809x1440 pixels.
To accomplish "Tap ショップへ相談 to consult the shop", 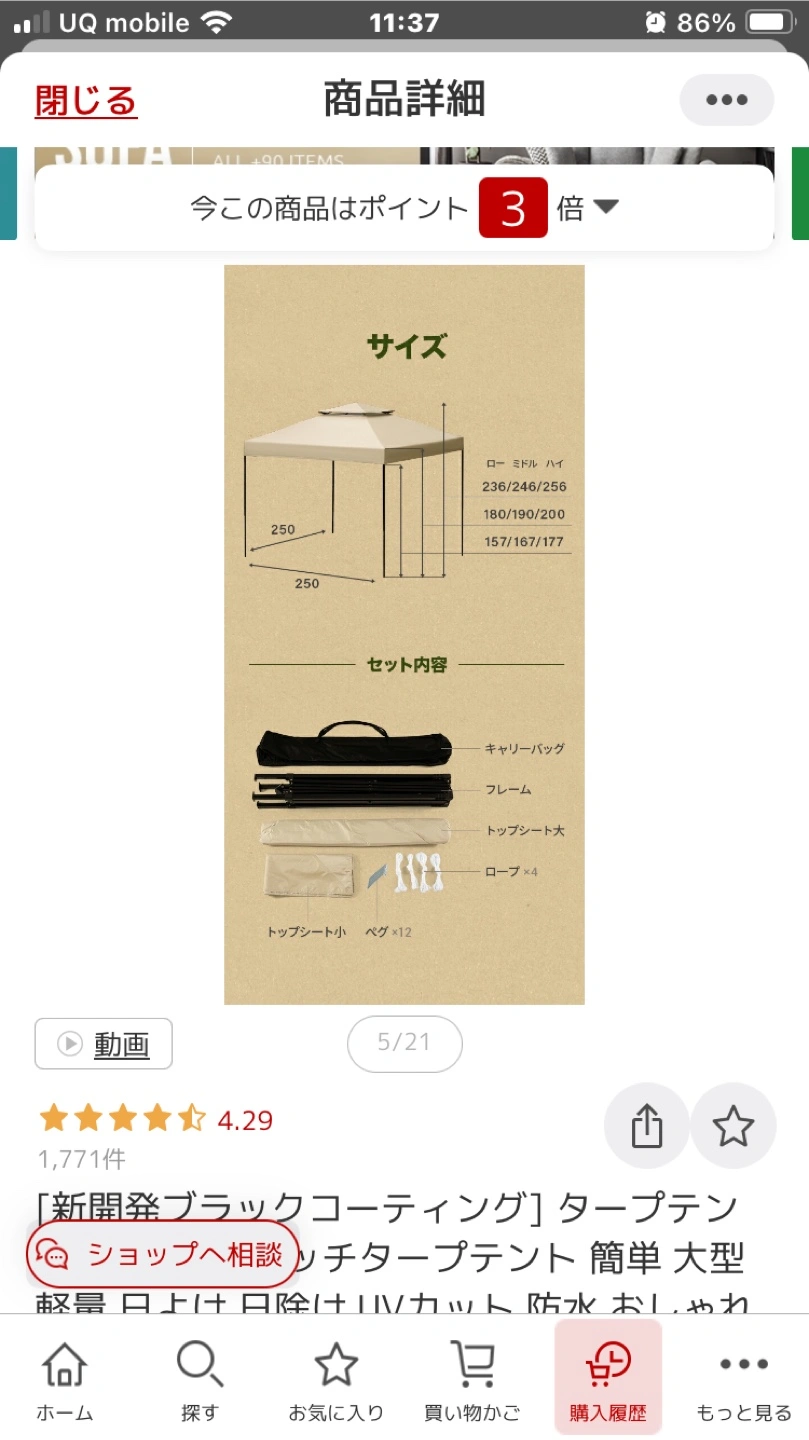I will point(162,1254).
